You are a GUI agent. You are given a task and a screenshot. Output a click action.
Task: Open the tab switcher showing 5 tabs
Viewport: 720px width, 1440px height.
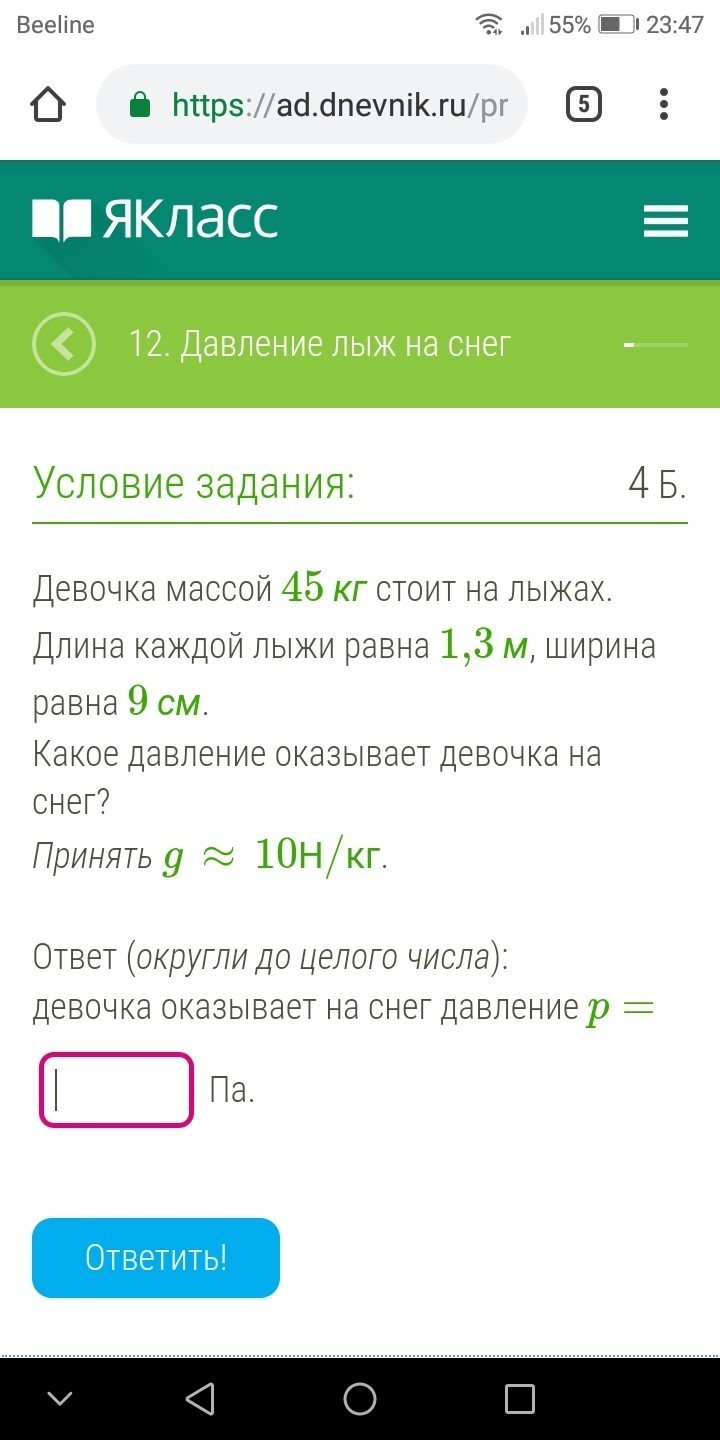tap(584, 104)
